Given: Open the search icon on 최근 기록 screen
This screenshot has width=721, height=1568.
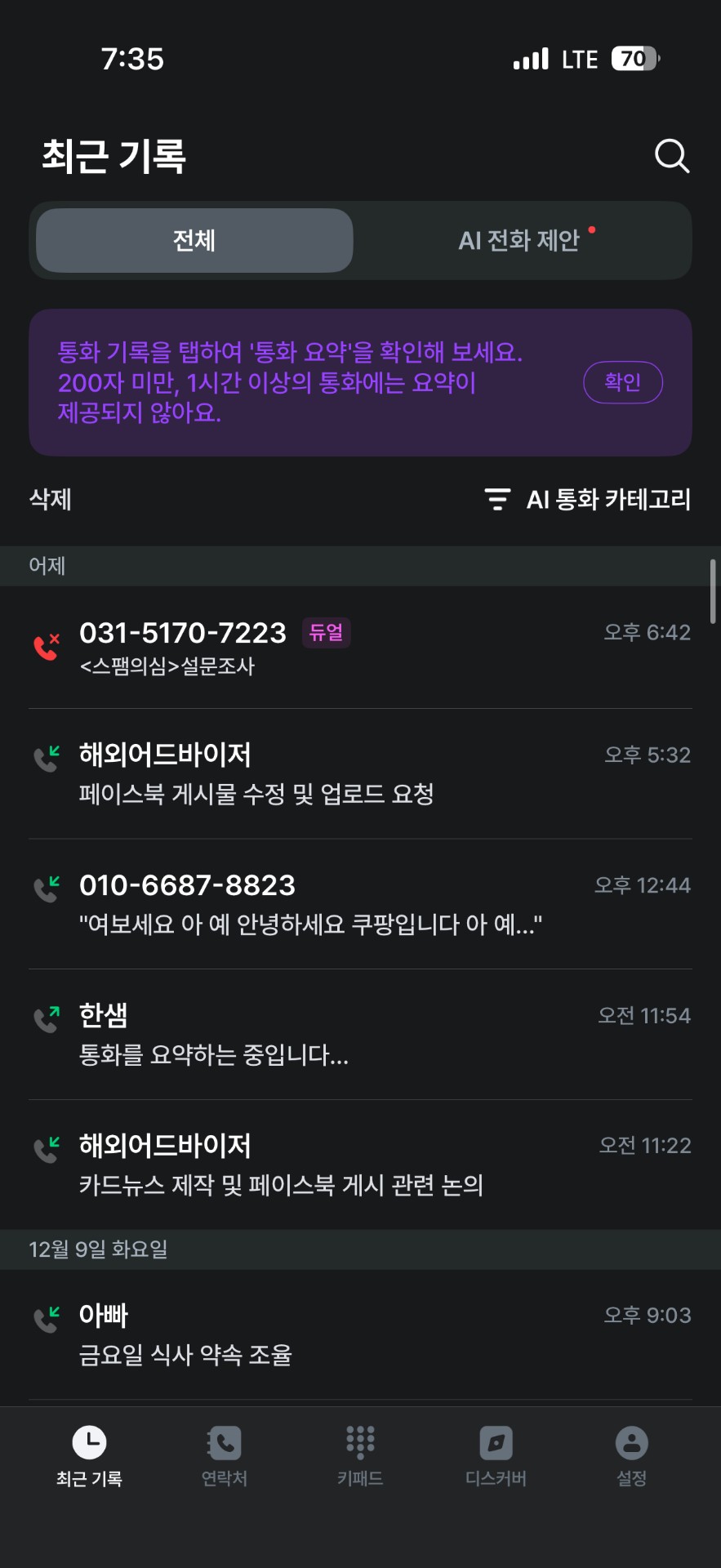Looking at the screenshot, I should pos(672,157).
